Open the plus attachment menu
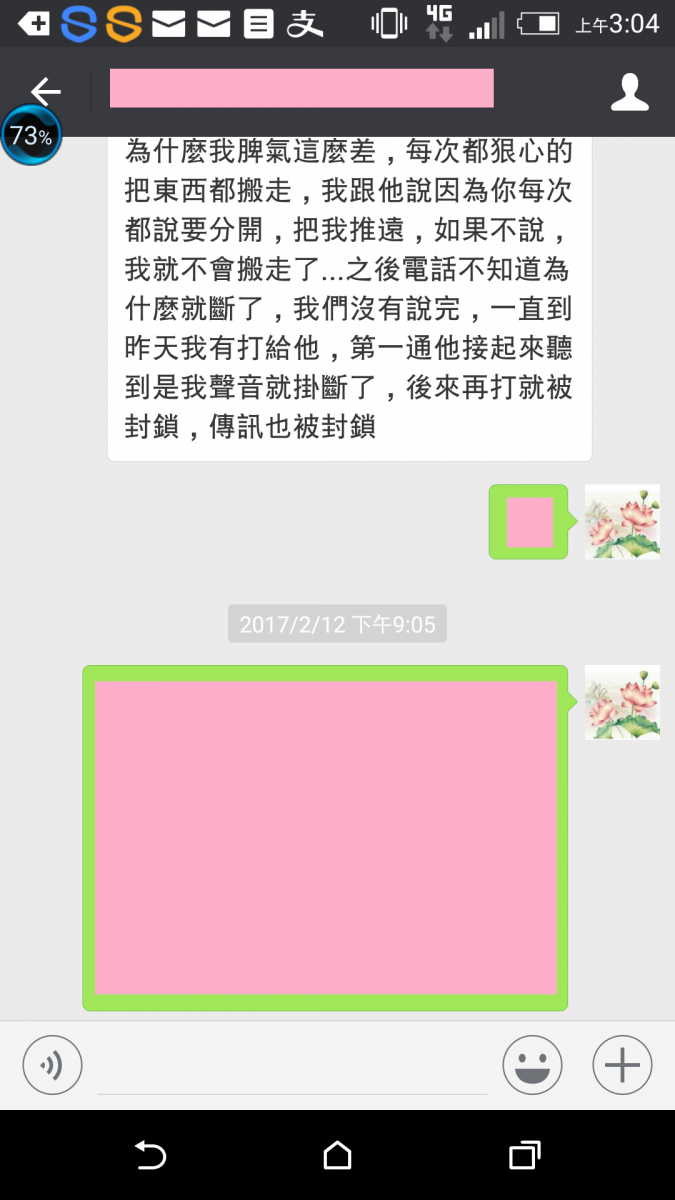This screenshot has width=675, height=1200. pos(622,1065)
